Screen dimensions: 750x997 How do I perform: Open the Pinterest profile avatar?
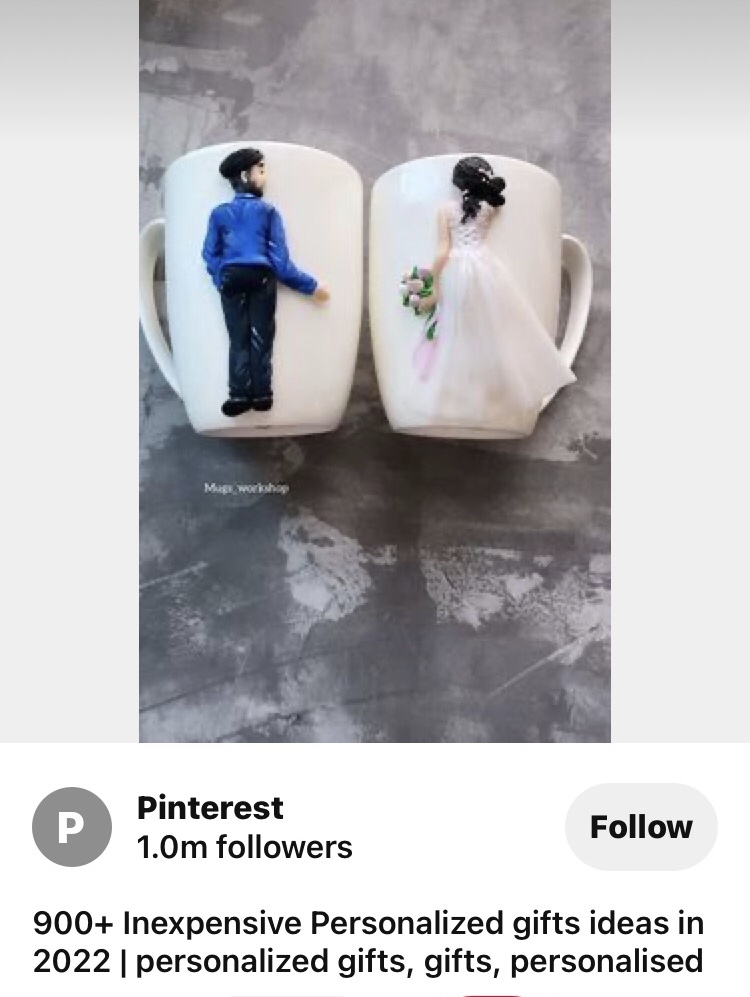(x=71, y=827)
